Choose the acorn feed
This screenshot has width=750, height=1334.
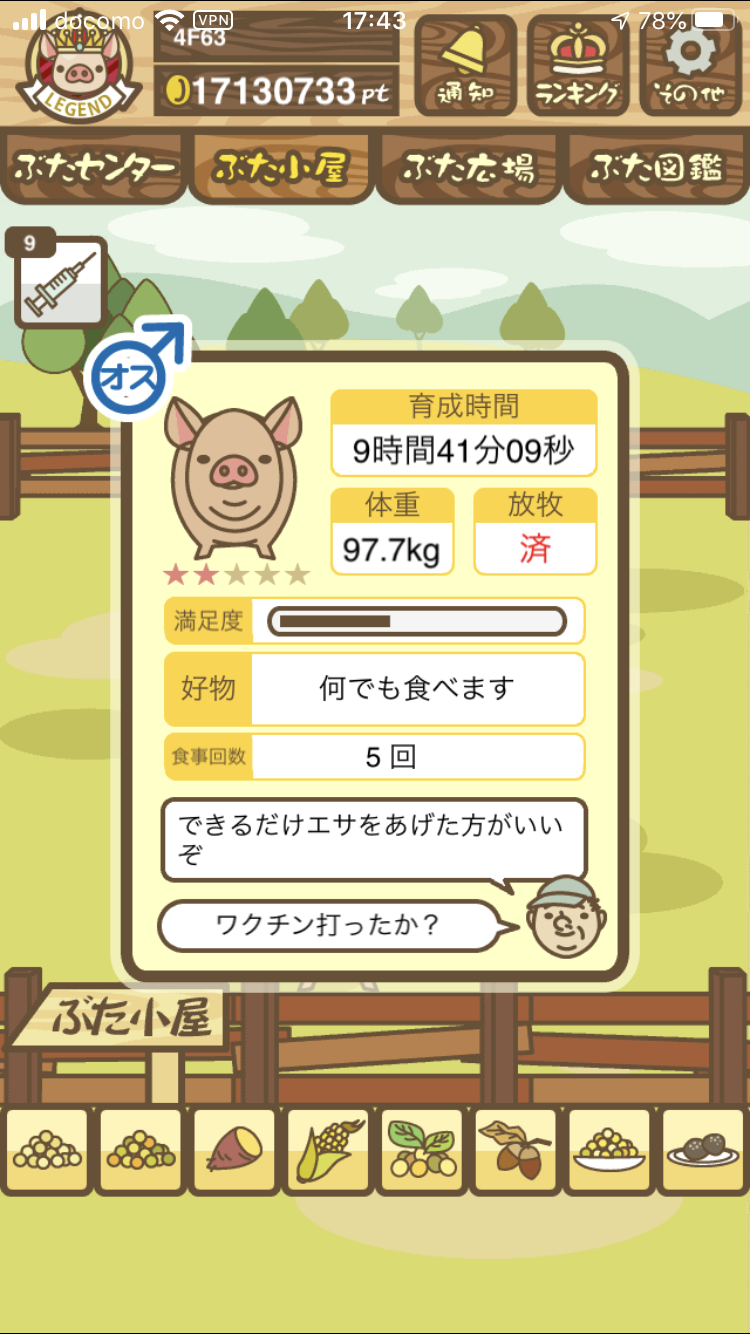point(515,1150)
